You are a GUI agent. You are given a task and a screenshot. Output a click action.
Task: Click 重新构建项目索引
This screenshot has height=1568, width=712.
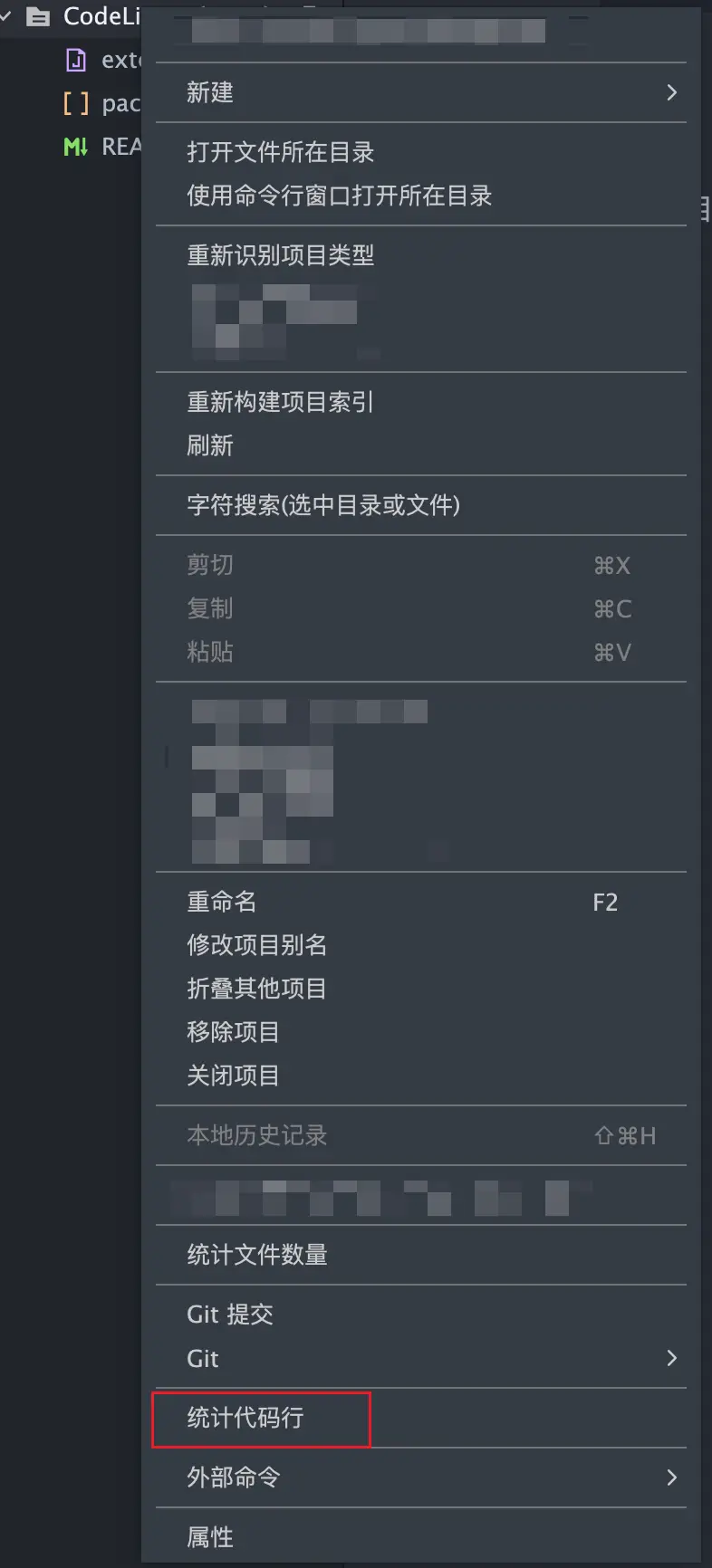point(421,402)
